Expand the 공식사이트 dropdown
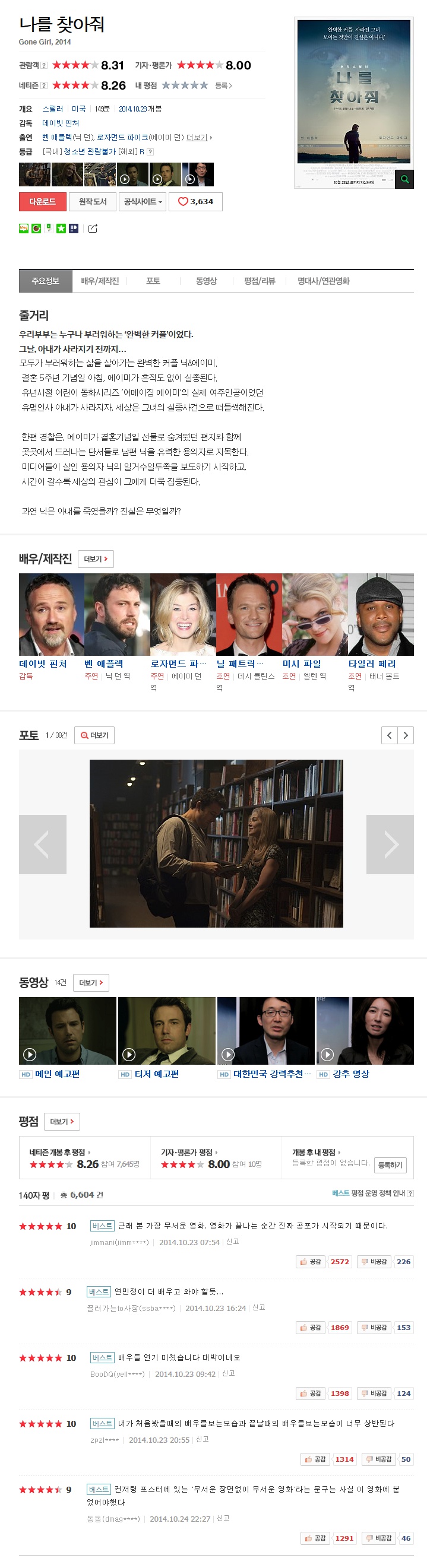 [x=143, y=201]
